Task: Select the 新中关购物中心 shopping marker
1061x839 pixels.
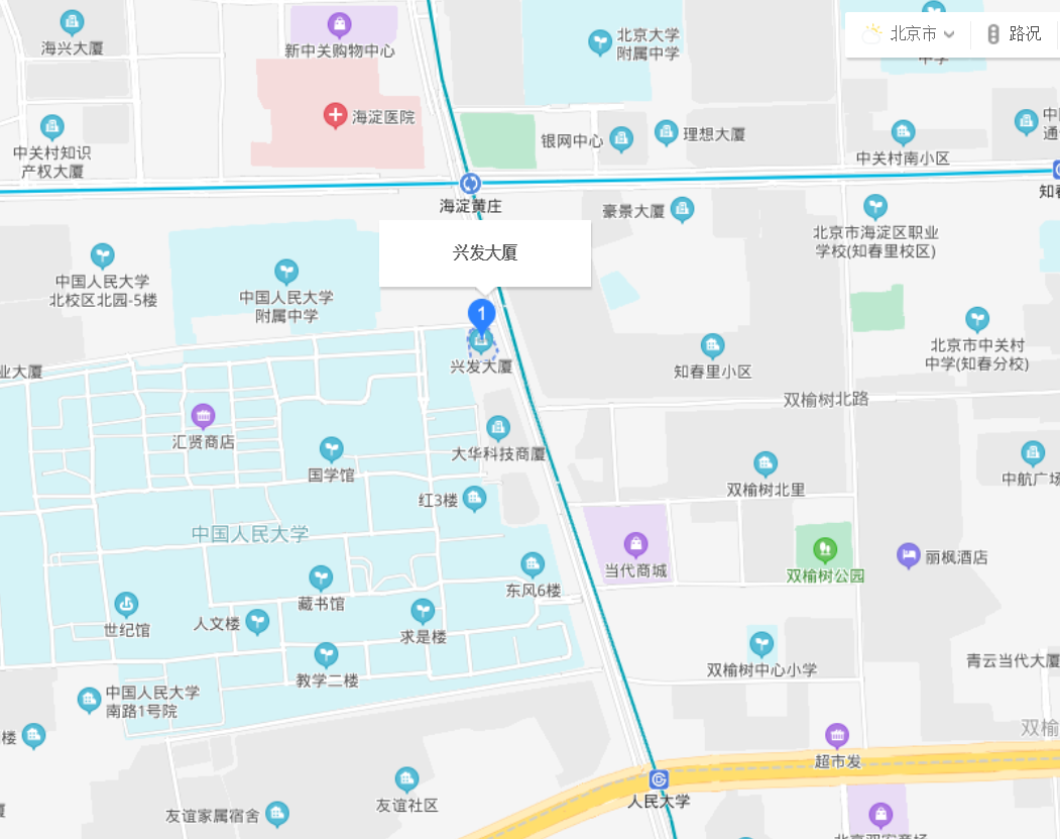Action: coord(339,24)
